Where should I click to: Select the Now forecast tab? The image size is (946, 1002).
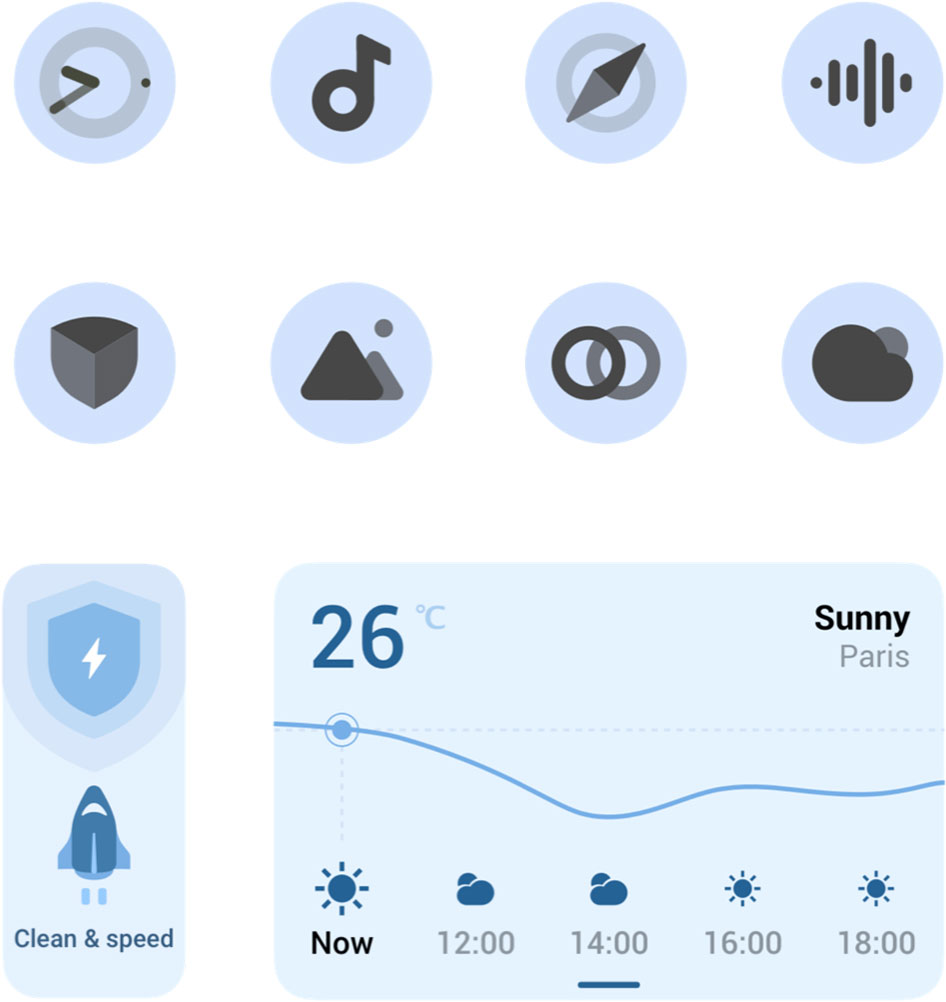pyautogui.click(x=341, y=943)
